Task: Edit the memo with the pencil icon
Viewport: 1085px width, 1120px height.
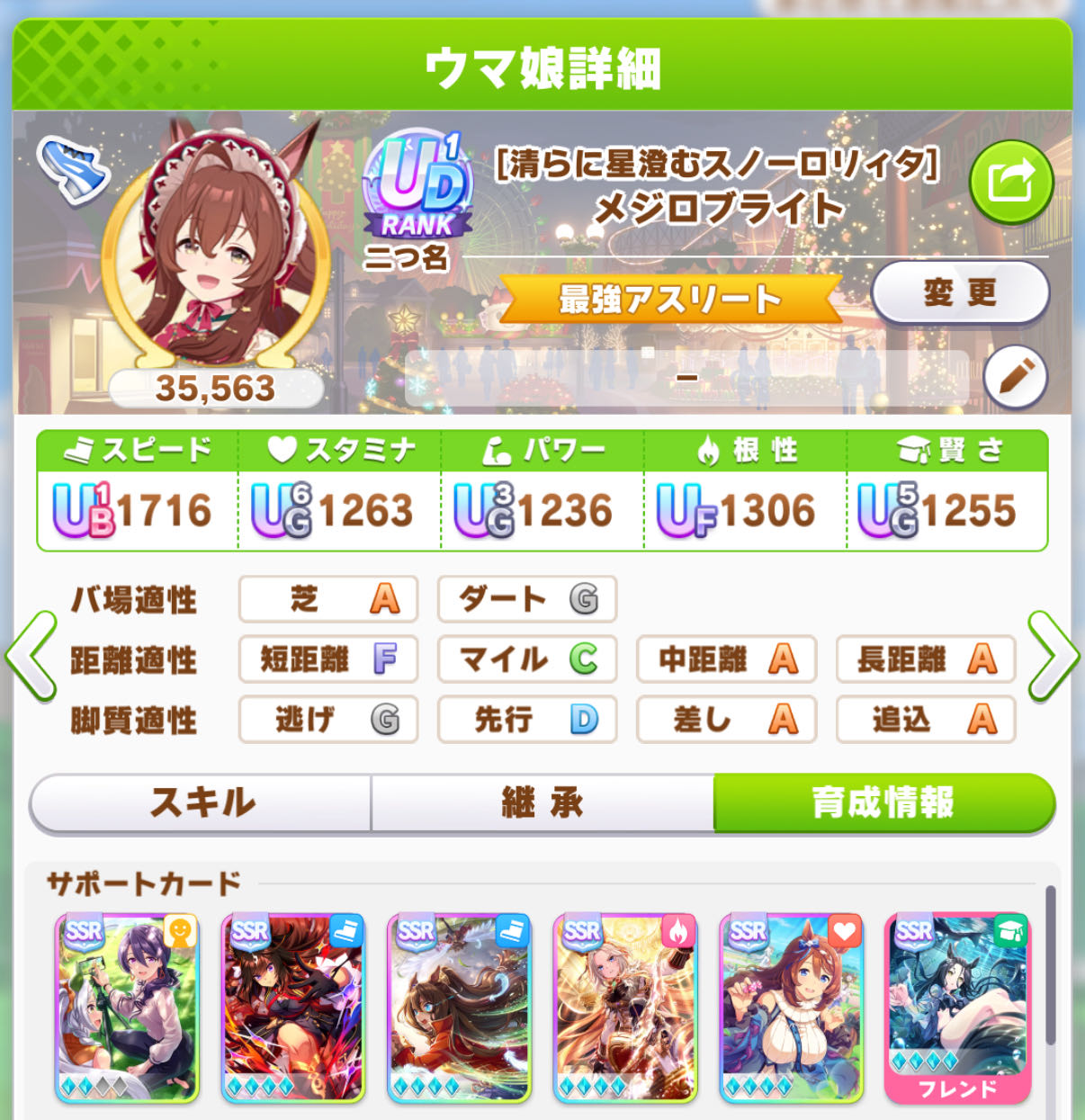Action: click(1015, 378)
